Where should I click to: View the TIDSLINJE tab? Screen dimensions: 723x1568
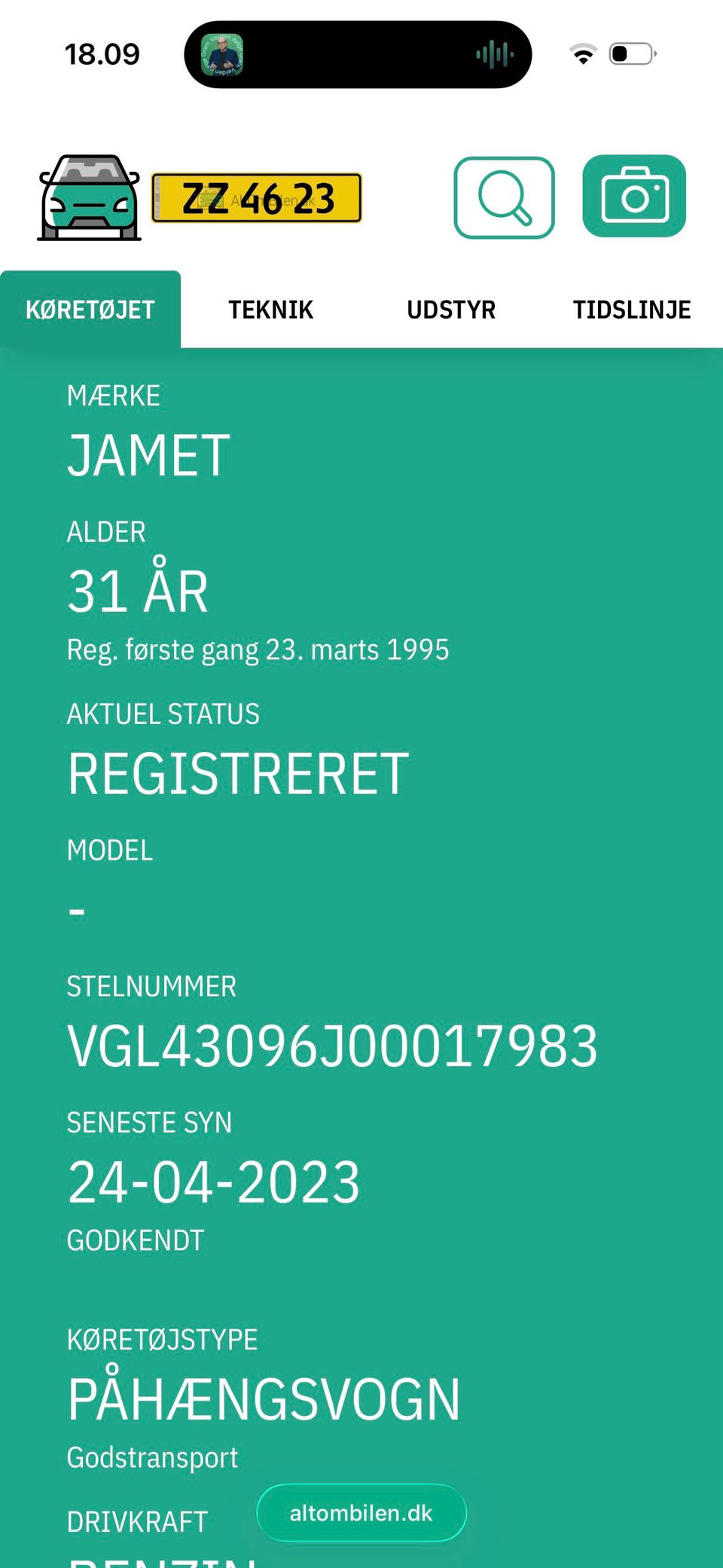coord(632,309)
